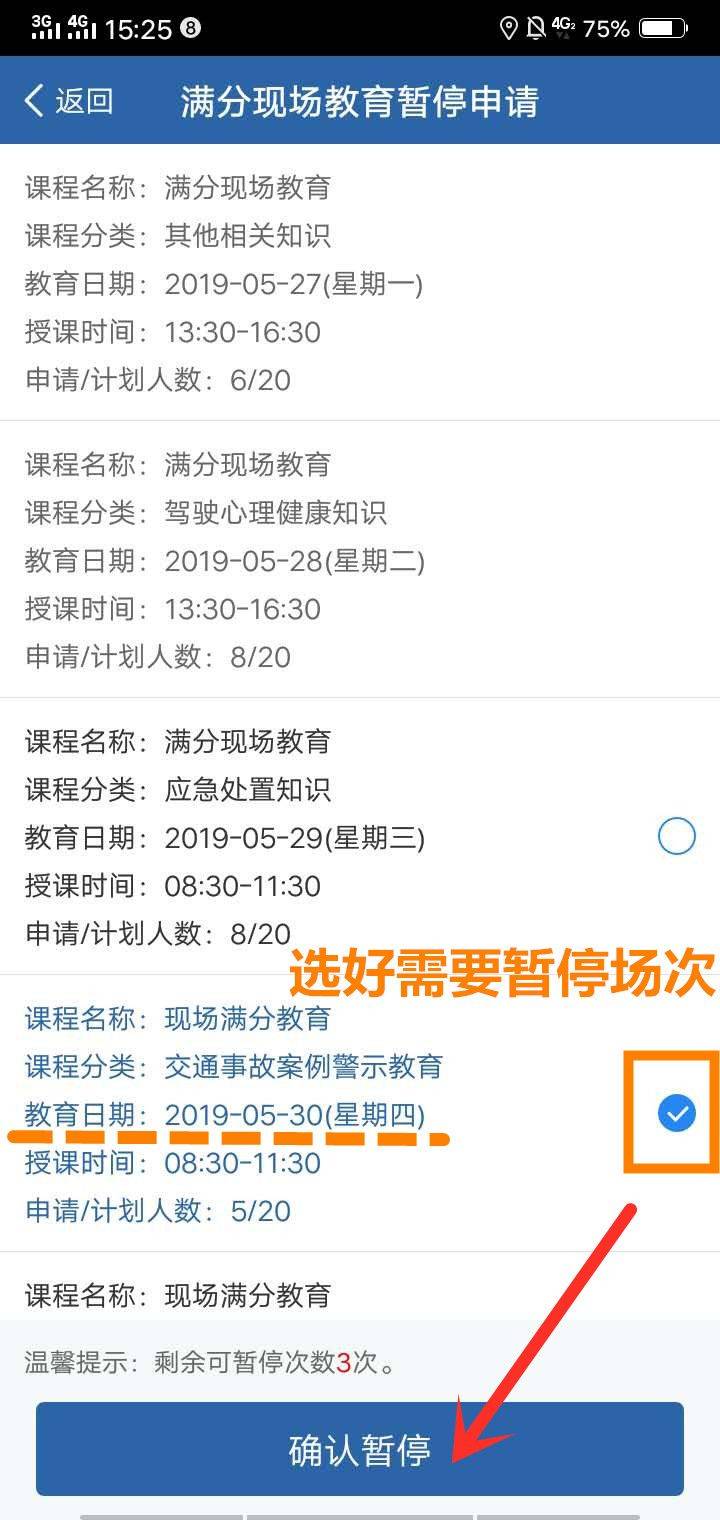The image size is (720, 1520).
Task: Confirm pause with 确认暂停 button
Action: [360, 1449]
